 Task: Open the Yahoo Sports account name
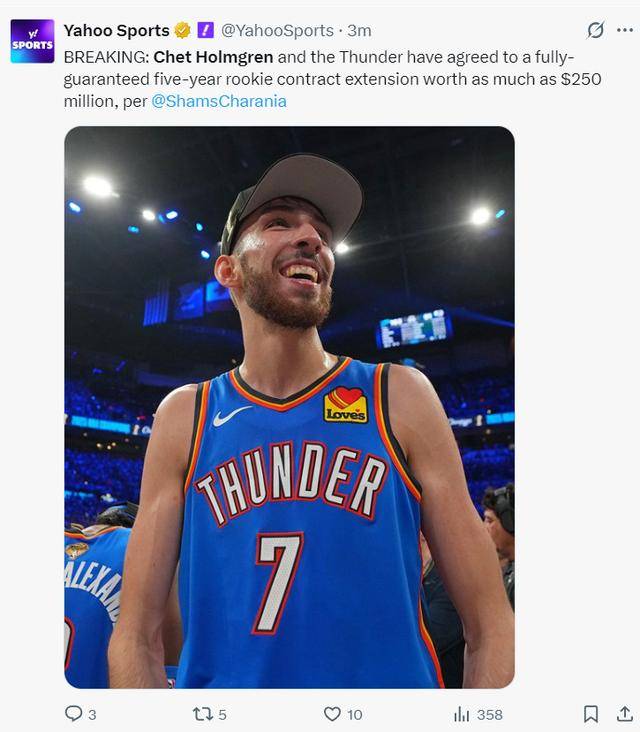116,31
